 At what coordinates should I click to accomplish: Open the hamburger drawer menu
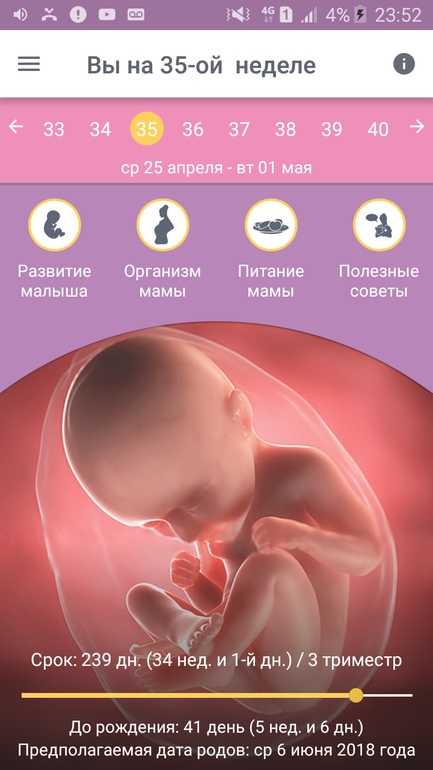[29, 64]
